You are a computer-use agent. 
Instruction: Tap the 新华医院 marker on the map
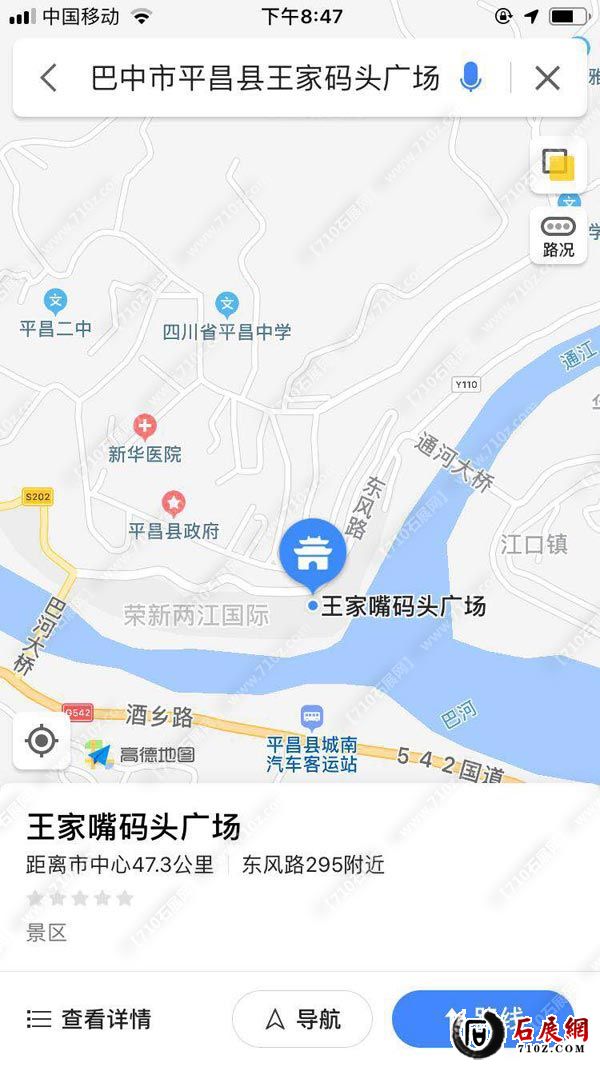[145, 429]
